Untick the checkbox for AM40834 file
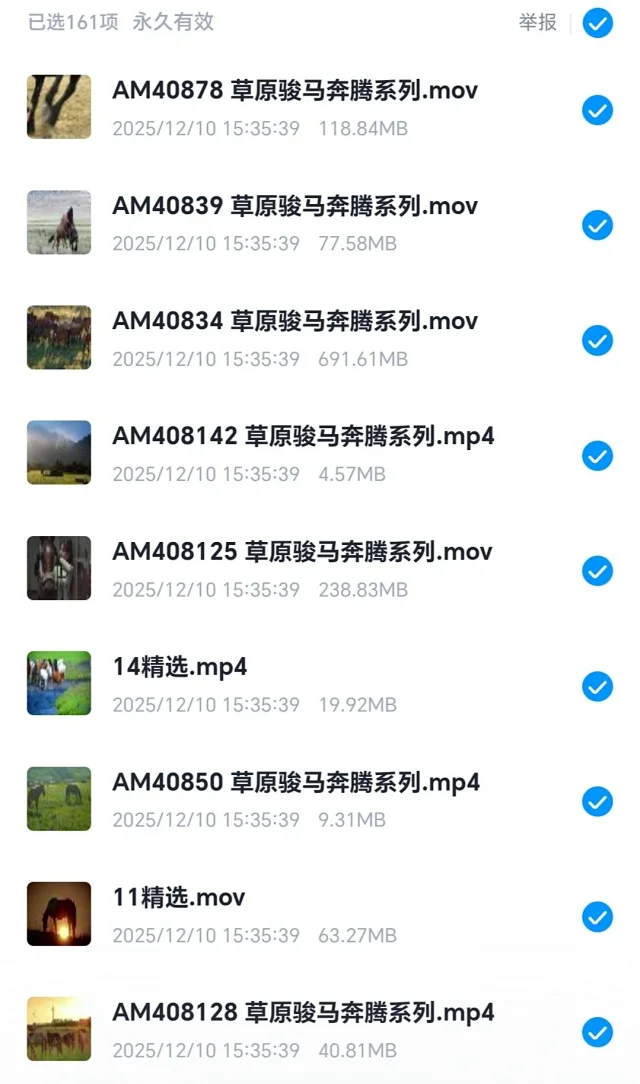Image resolution: width=640 pixels, height=1084 pixels. [597, 341]
